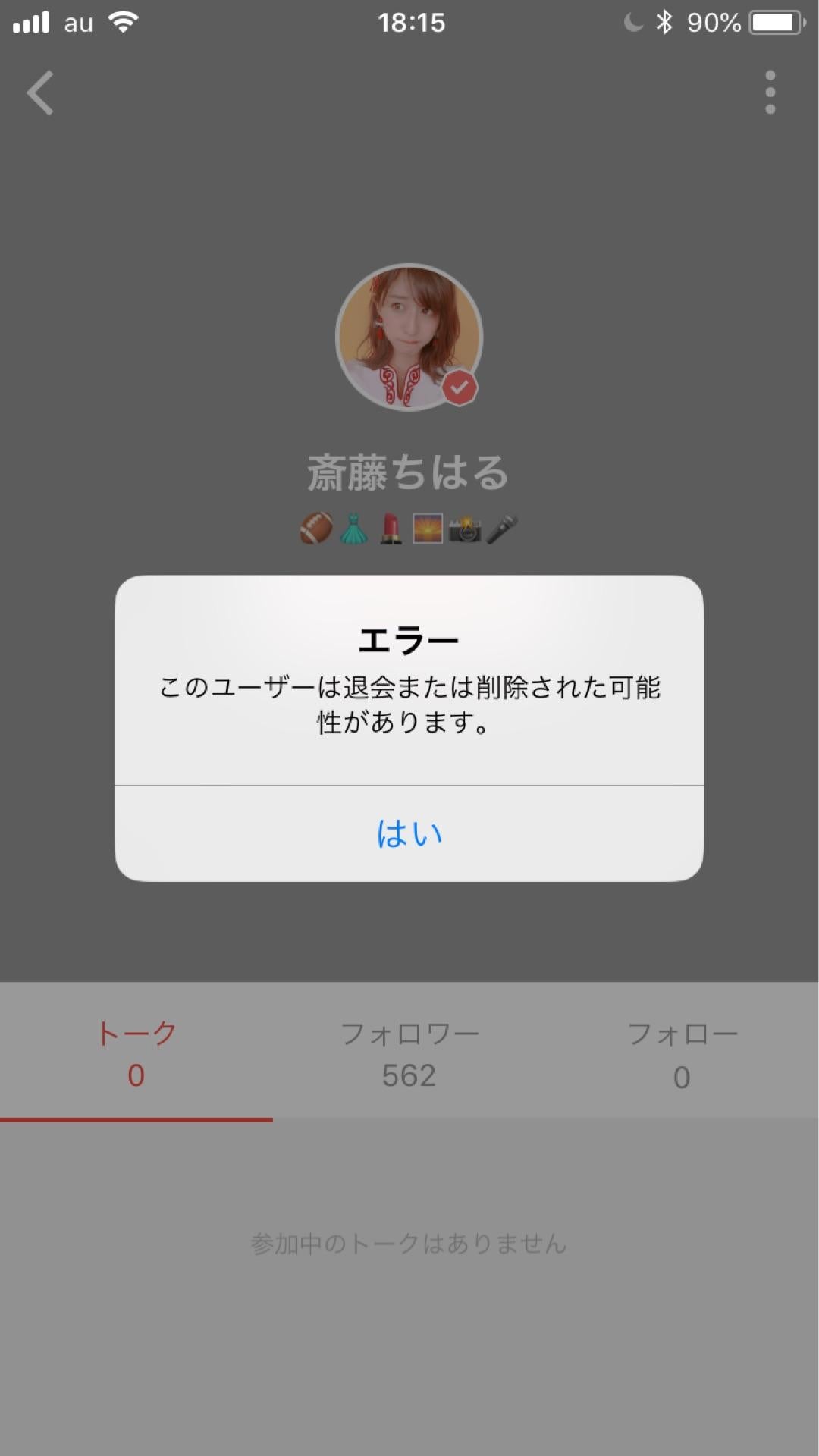View the profile picture of 斎藤ちはる
The width and height of the screenshot is (819, 1456).
click(x=409, y=337)
